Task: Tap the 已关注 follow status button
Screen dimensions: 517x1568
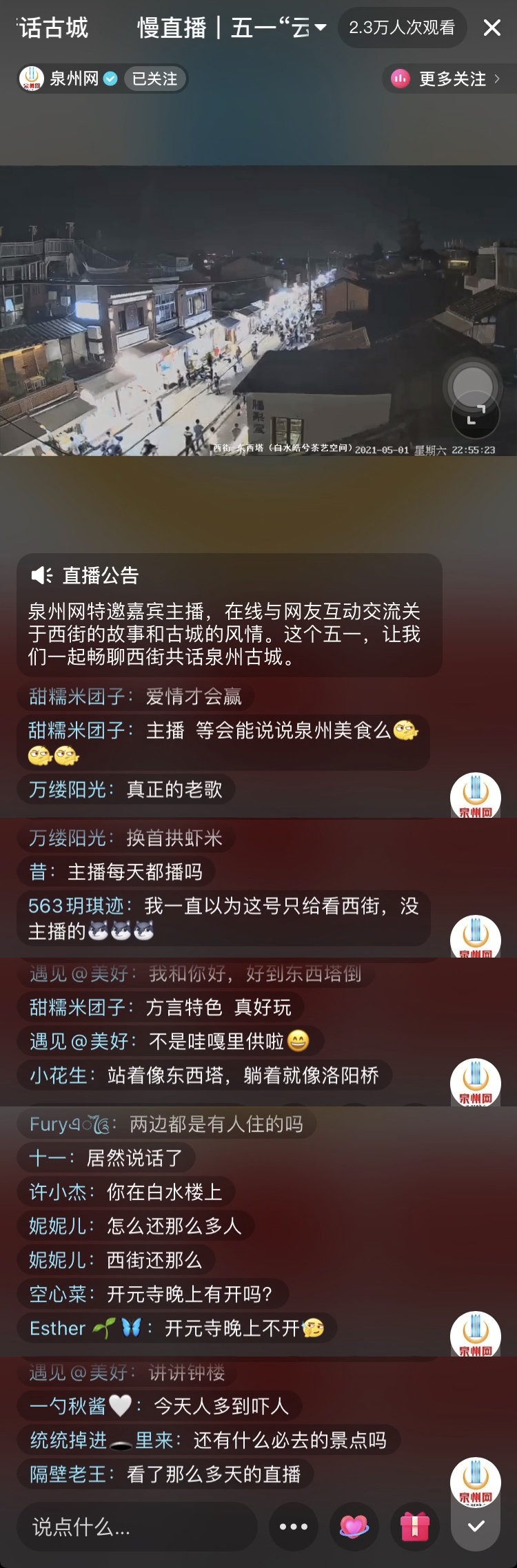Action: [155, 79]
